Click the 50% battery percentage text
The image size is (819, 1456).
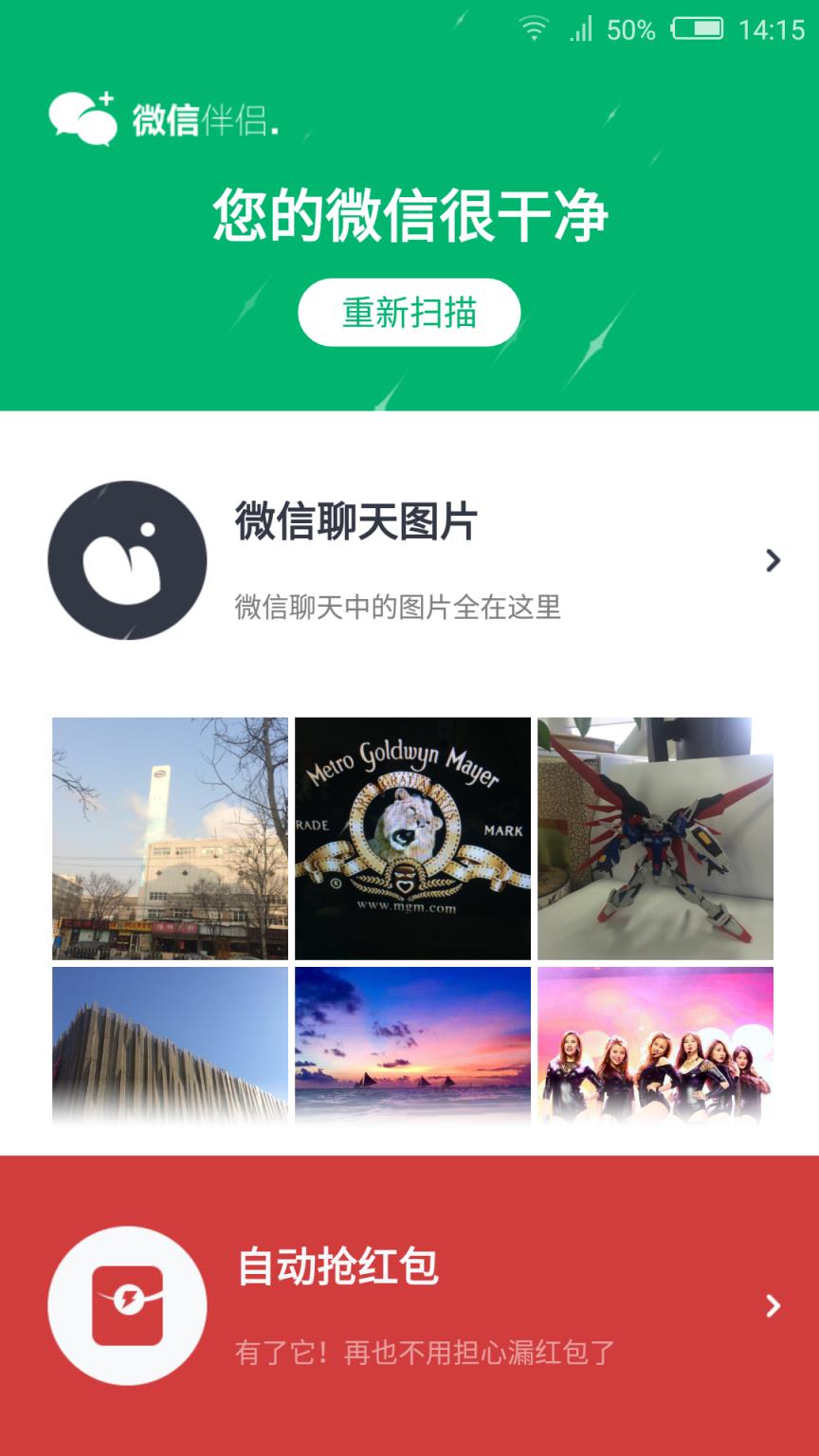click(631, 28)
